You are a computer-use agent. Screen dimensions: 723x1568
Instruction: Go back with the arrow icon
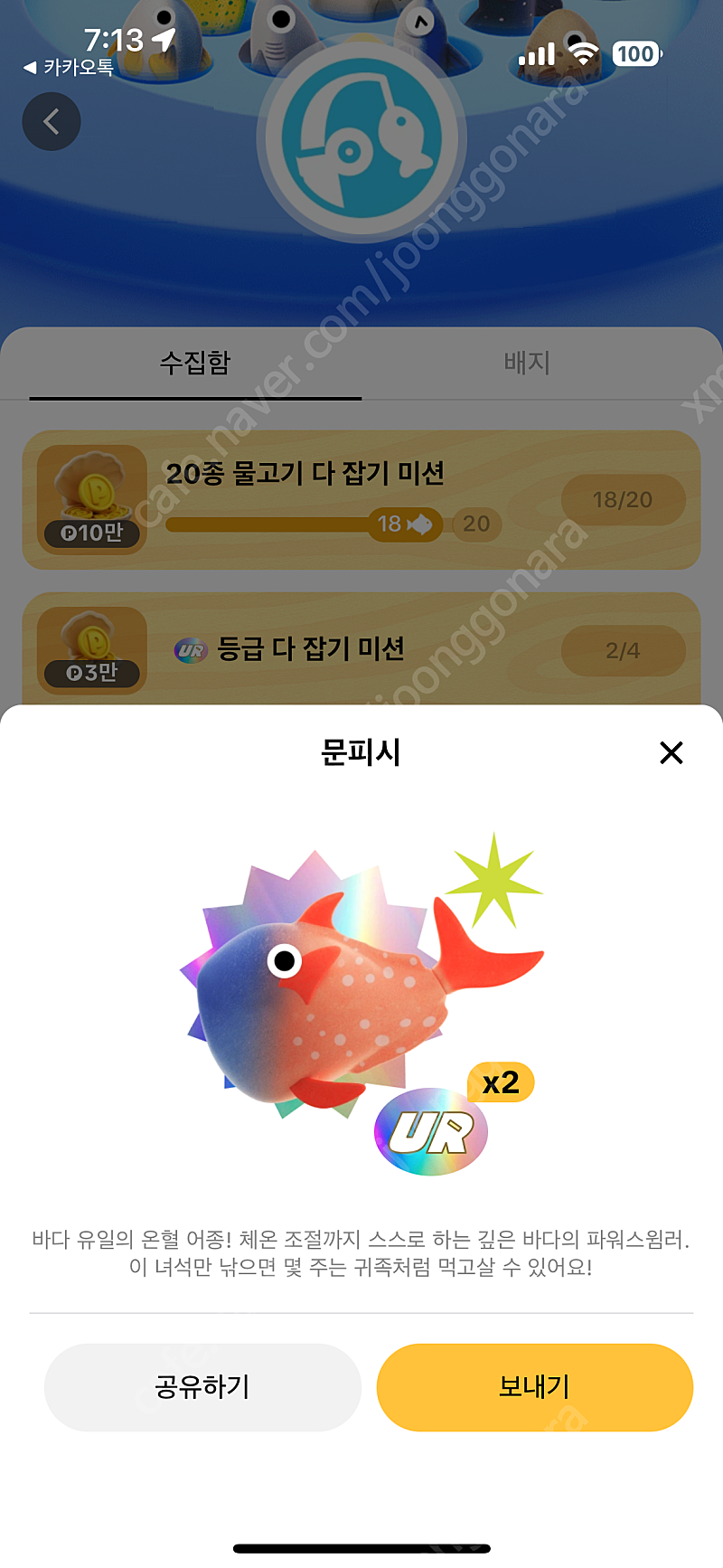52,121
